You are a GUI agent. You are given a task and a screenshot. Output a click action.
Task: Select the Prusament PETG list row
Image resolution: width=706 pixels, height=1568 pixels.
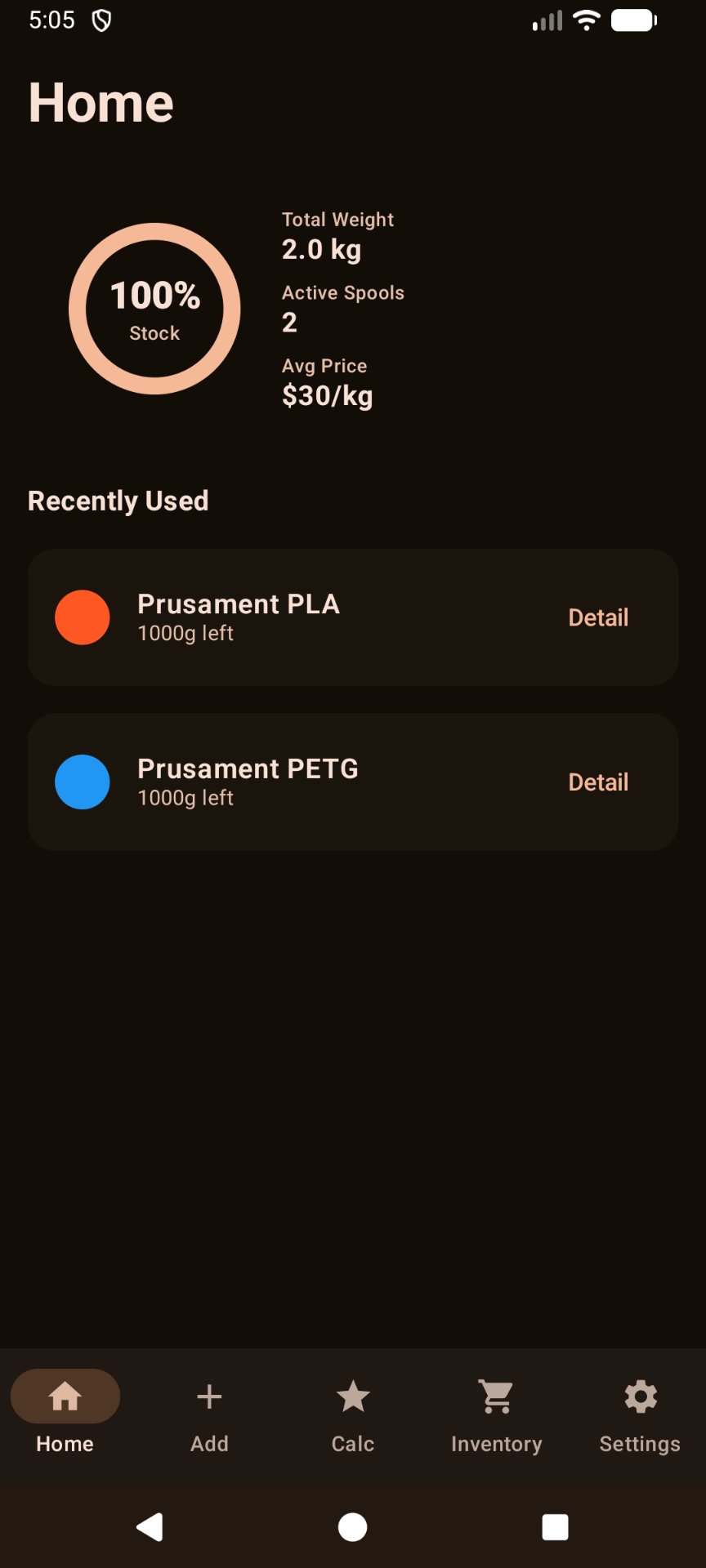pos(327,782)
